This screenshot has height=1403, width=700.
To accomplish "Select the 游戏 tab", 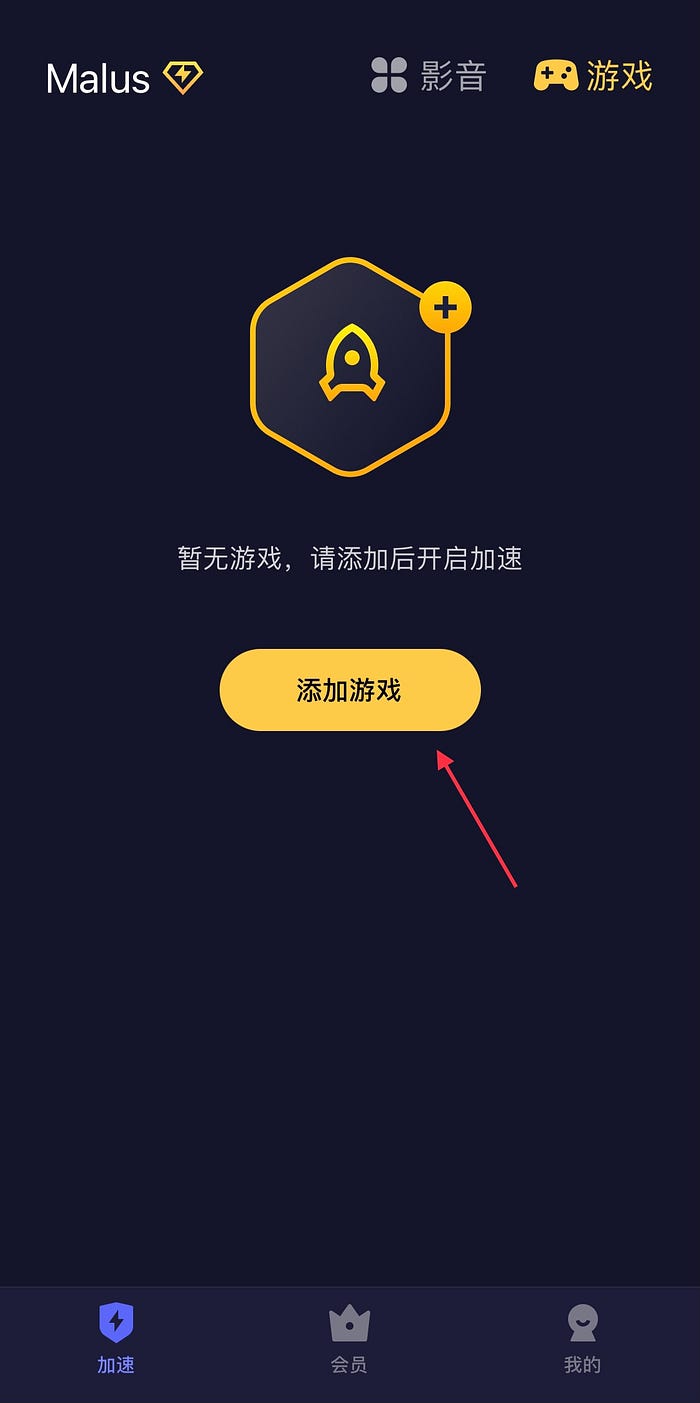I will click(x=593, y=76).
